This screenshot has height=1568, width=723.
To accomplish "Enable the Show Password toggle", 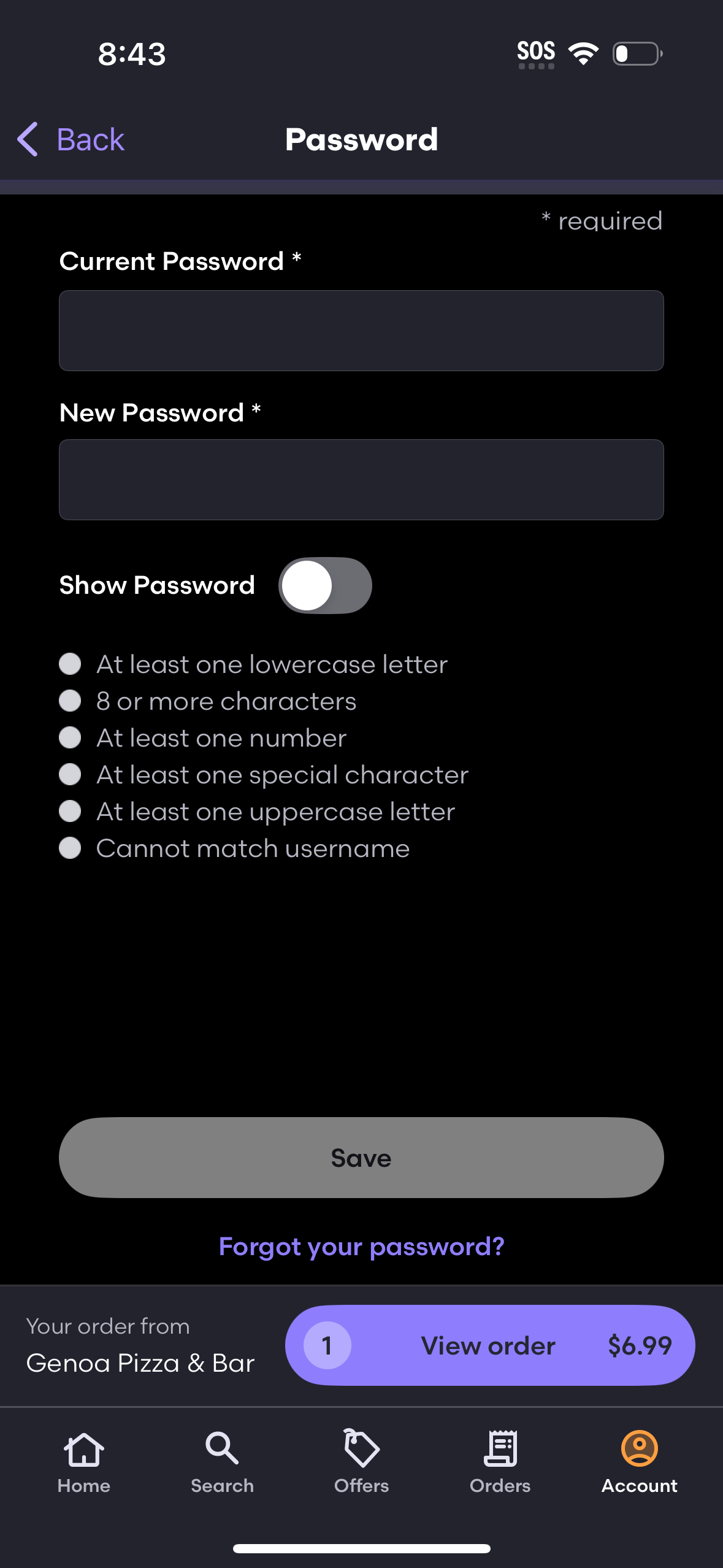I will coord(325,585).
